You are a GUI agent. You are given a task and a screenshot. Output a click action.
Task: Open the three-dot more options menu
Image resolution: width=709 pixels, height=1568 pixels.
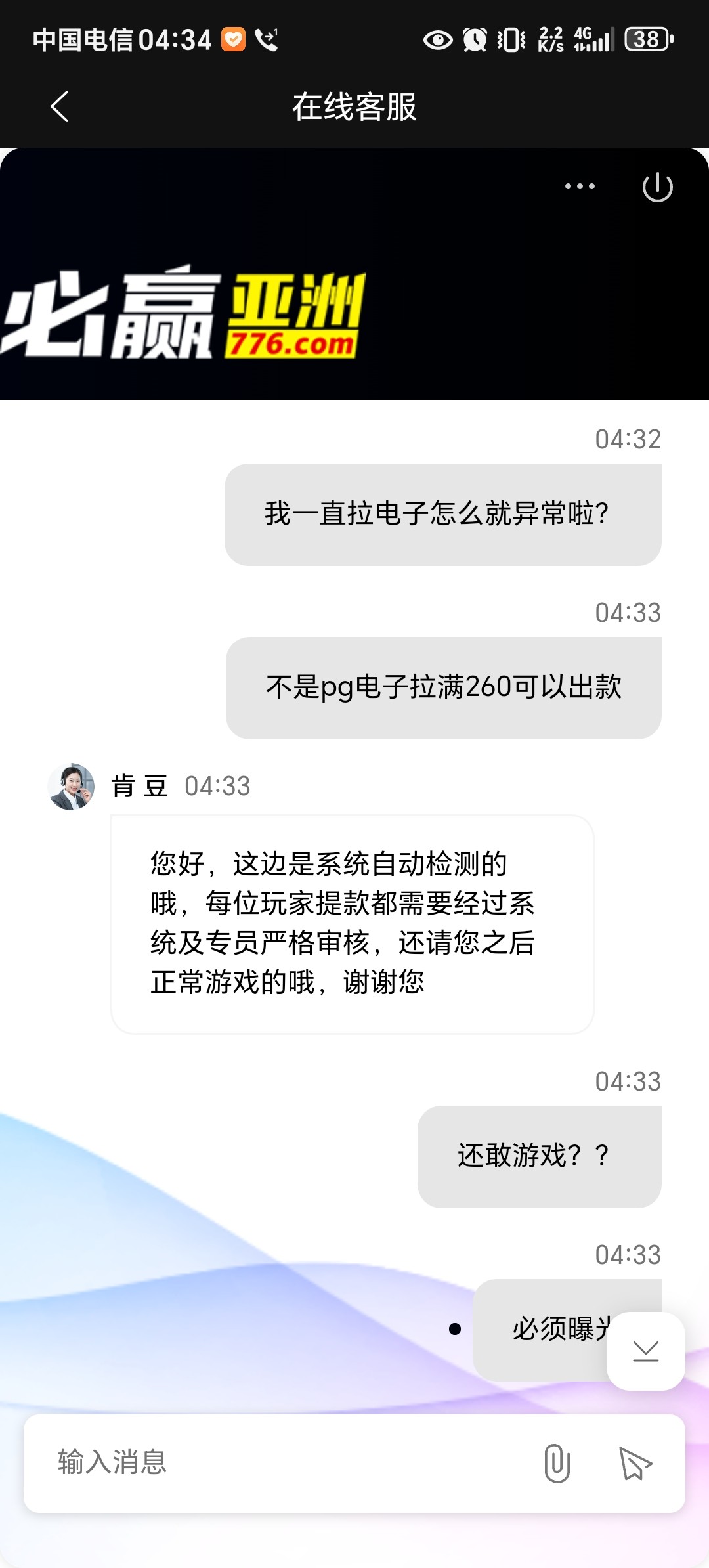tap(578, 186)
